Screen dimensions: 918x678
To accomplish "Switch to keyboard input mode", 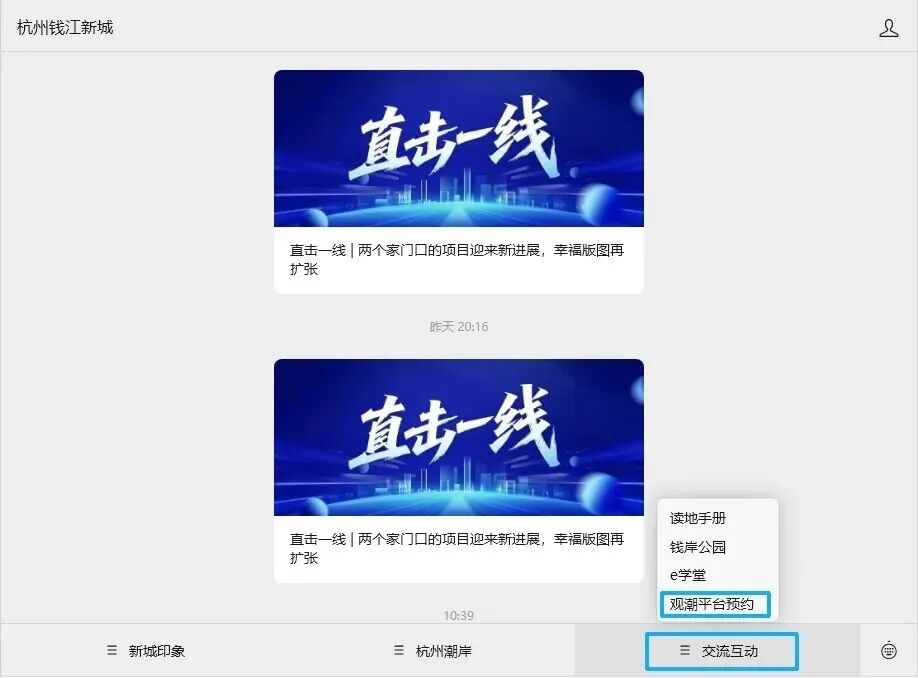I will [889, 651].
